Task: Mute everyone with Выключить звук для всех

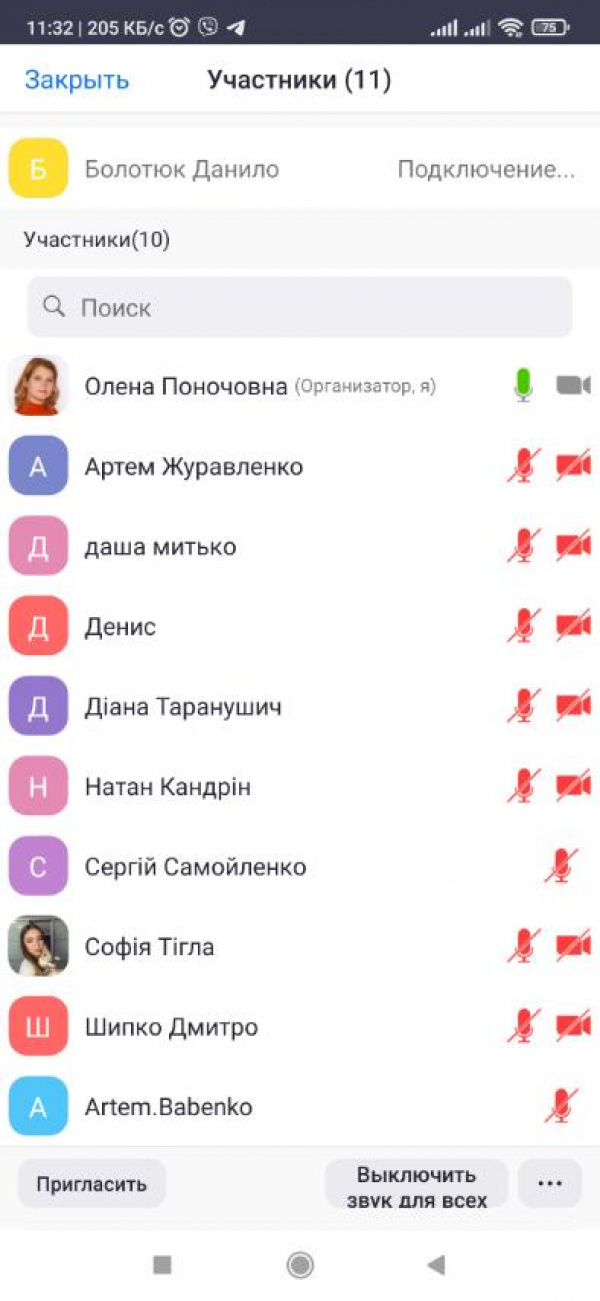Action: [416, 1186]
